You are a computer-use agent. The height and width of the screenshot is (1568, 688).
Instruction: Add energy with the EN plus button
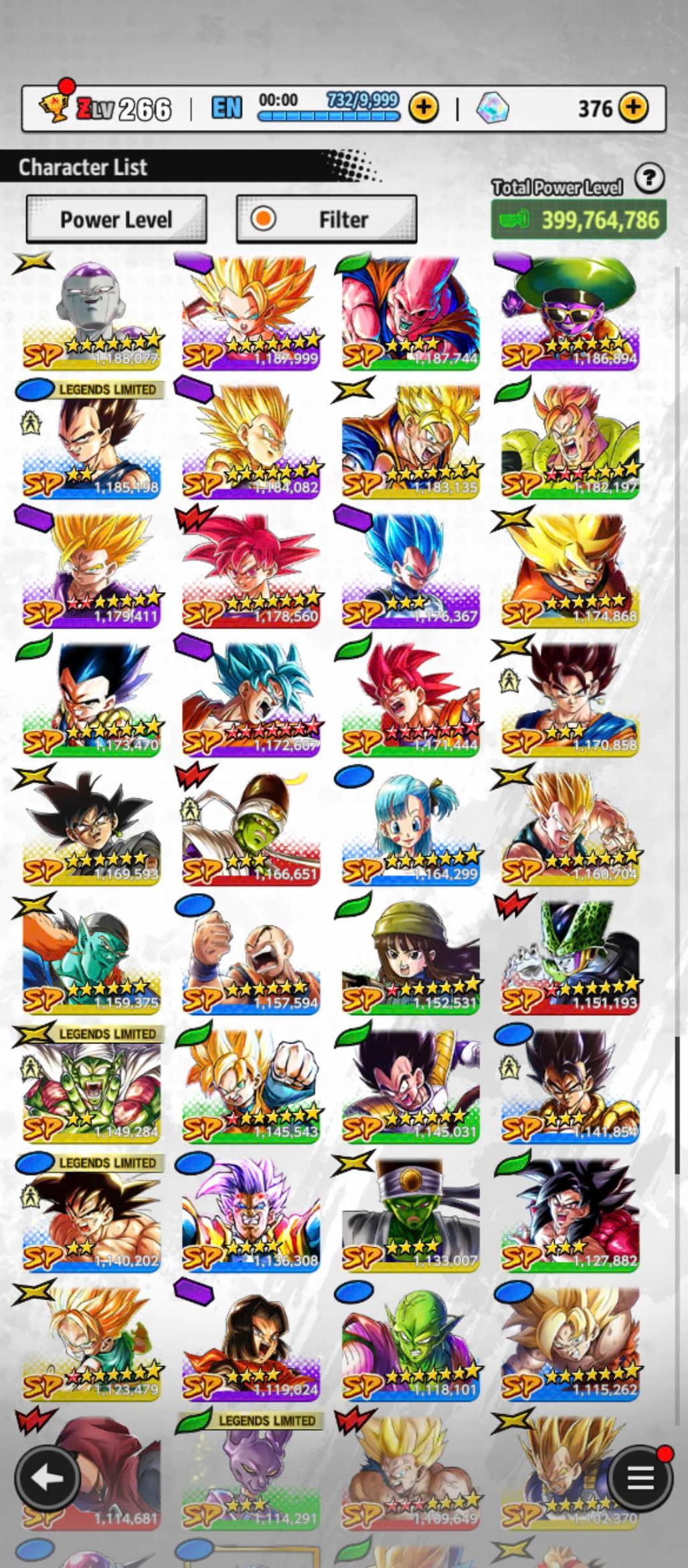click(x=424, y=107)
